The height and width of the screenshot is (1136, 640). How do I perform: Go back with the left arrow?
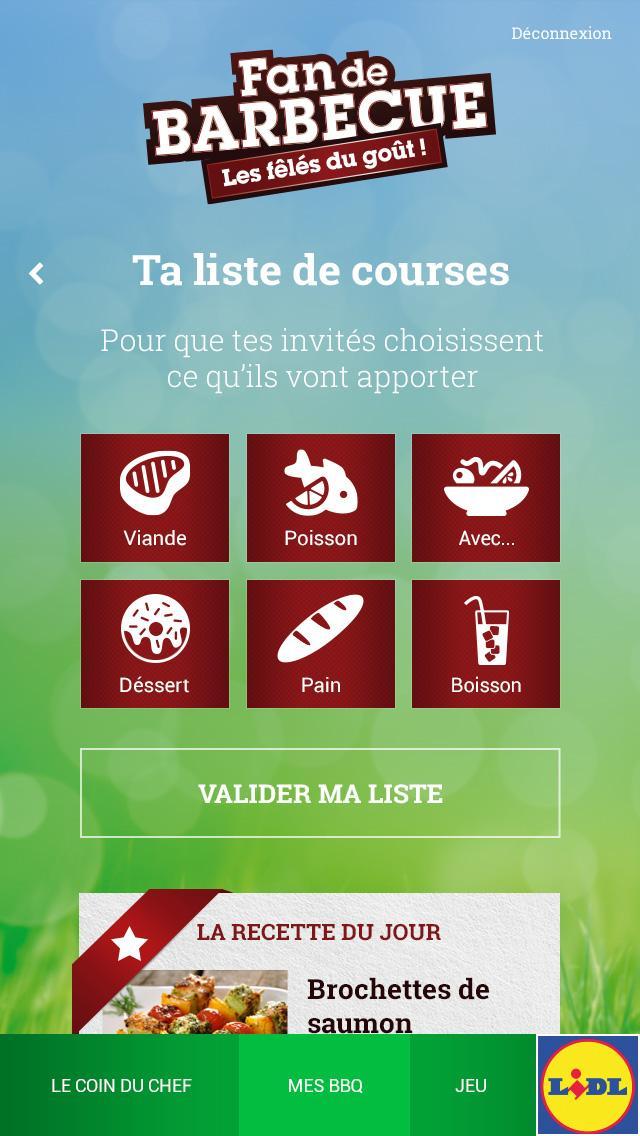(x=37, y=273)
